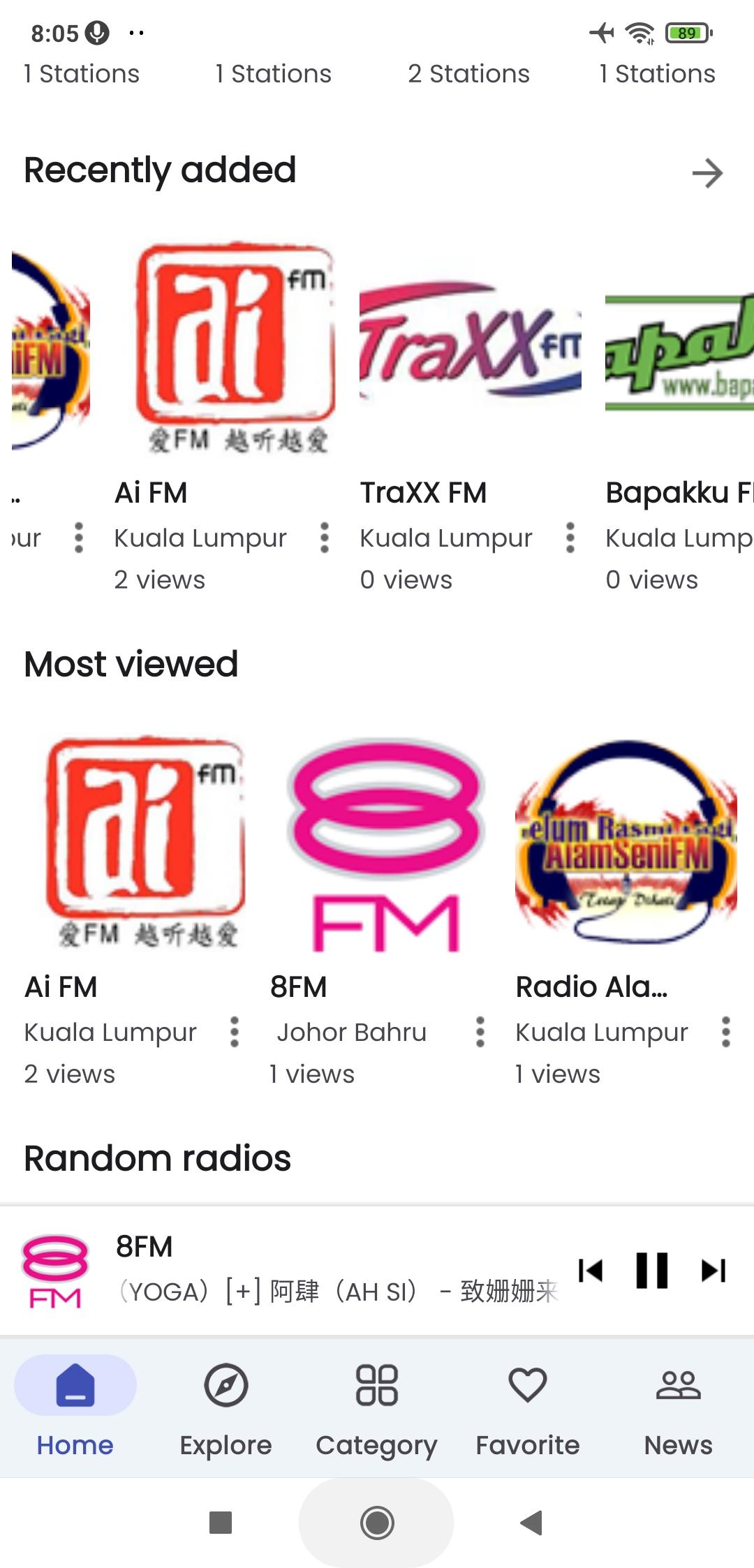Open options menu for Ai FM in Recently added

pos(325,538)
